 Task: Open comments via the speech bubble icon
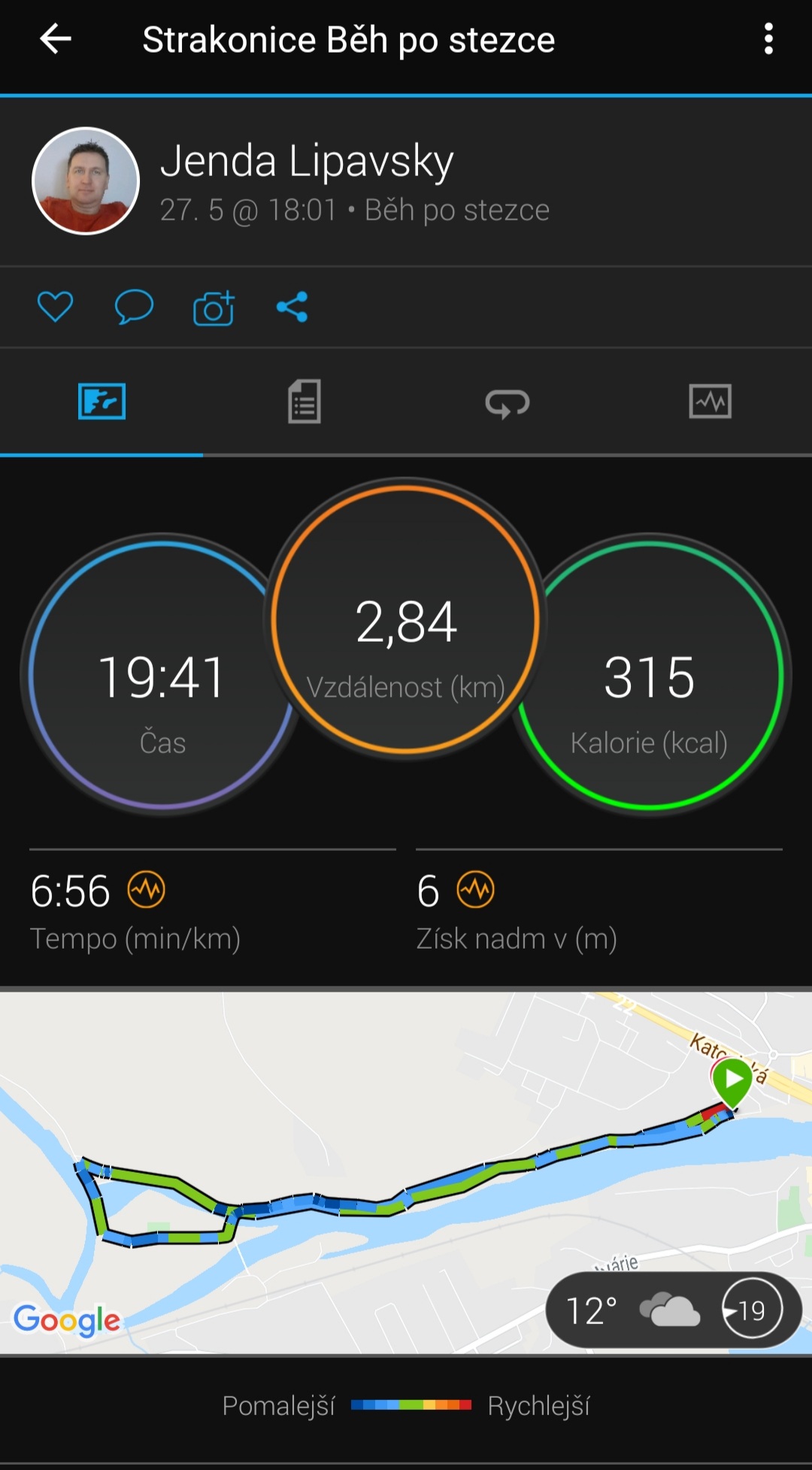click(x=134, y=307)
